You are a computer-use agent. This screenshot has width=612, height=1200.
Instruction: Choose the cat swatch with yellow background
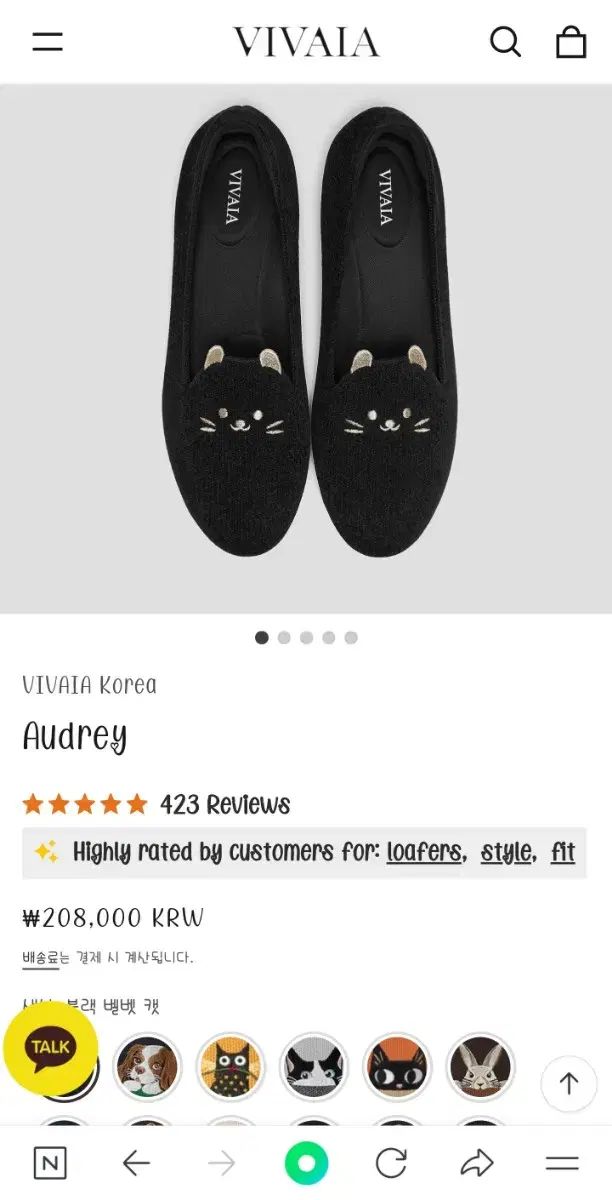pyautogui.click(x=230, y=1068)
